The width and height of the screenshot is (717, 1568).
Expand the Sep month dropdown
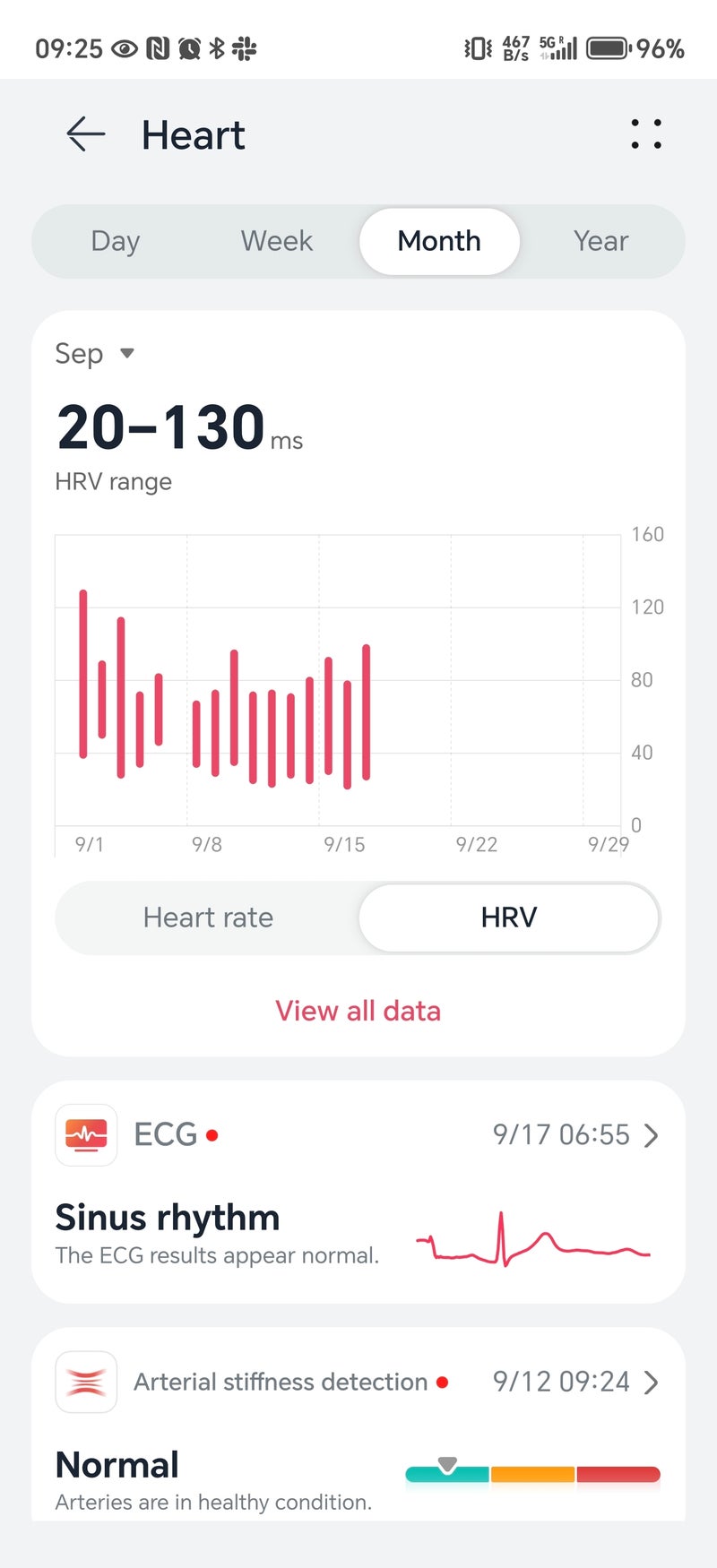pos(94,353)
